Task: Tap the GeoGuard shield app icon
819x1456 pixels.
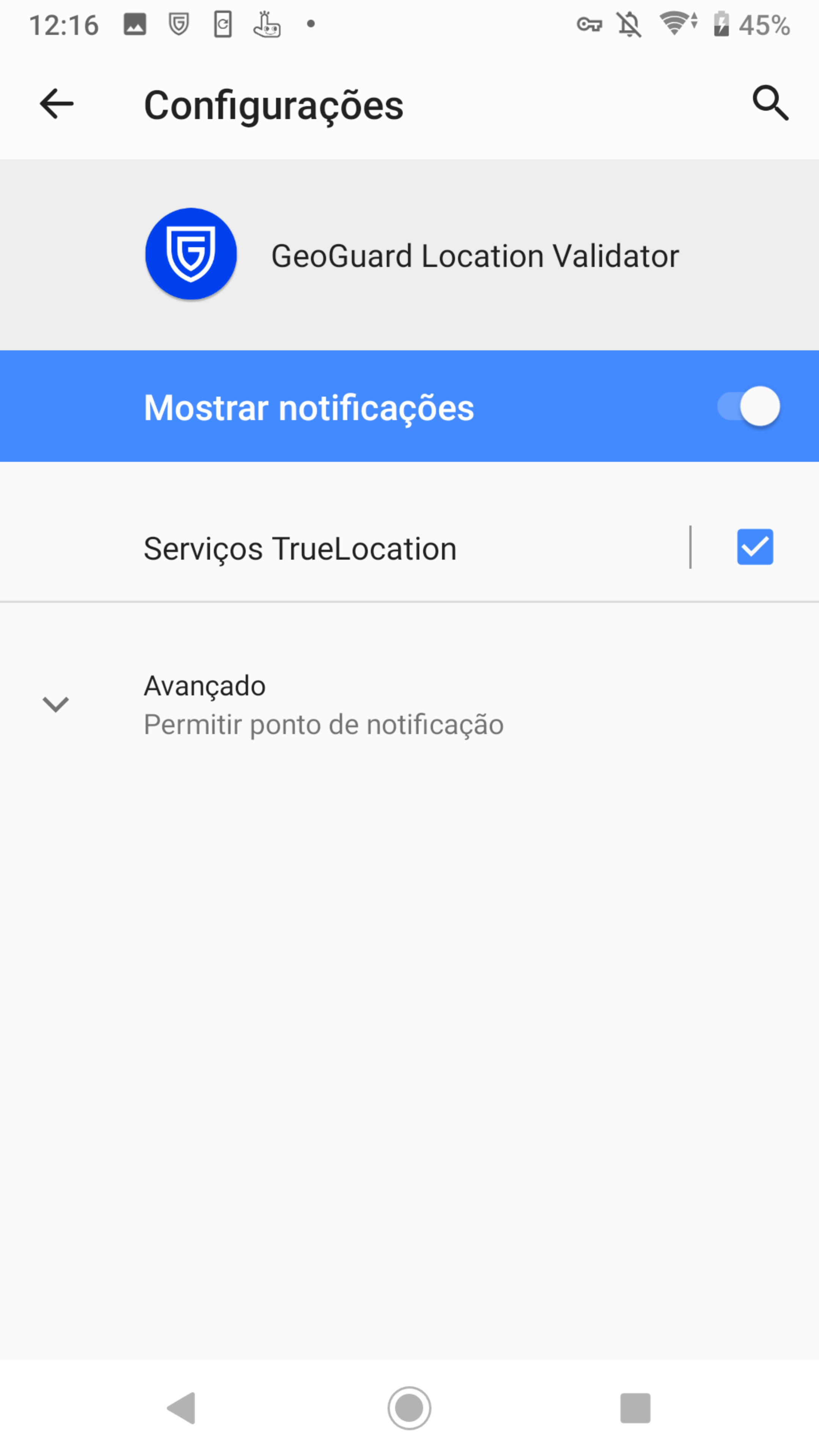Action: (x=190, y=254)
